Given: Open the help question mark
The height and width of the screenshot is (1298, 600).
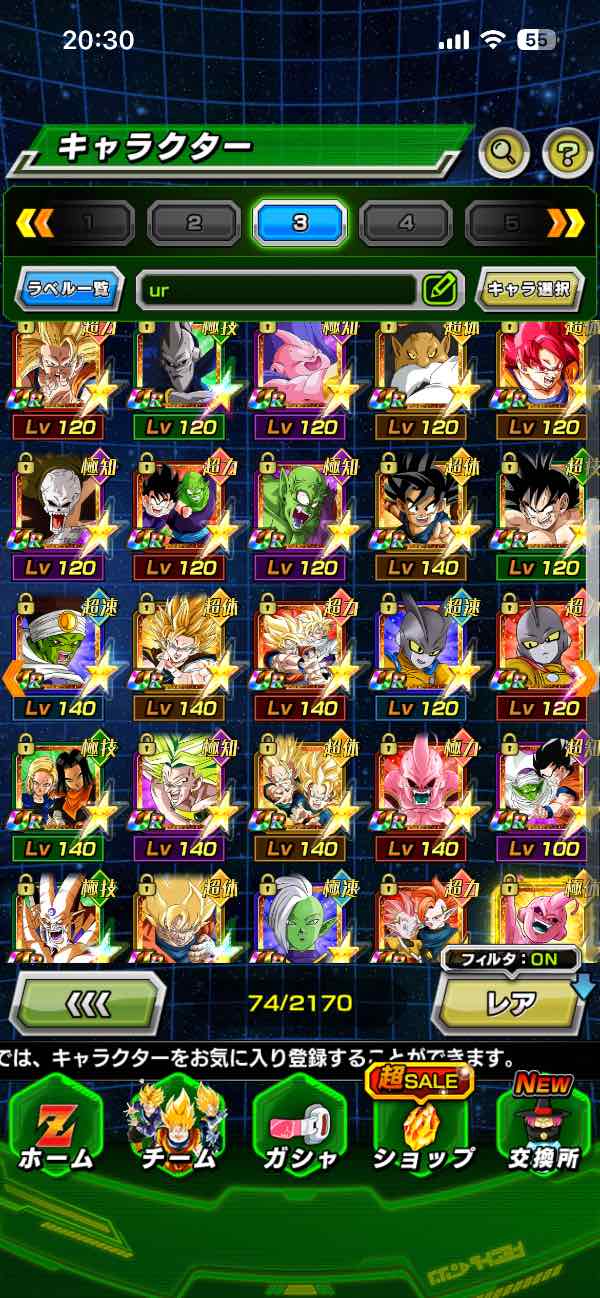Looking at the screenshot, I should click(567, 152).
